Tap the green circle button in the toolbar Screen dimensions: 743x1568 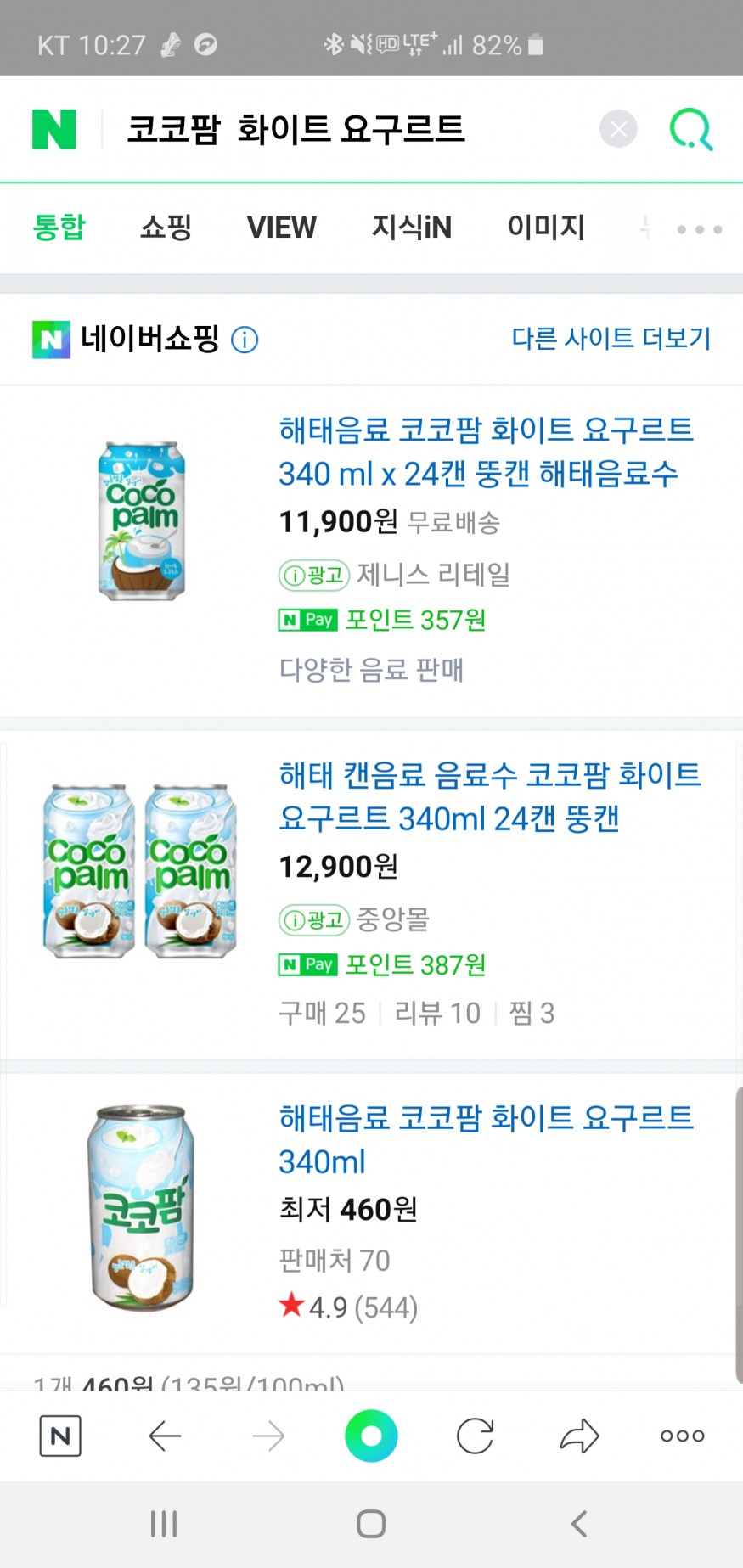(x=371, y=1436)
